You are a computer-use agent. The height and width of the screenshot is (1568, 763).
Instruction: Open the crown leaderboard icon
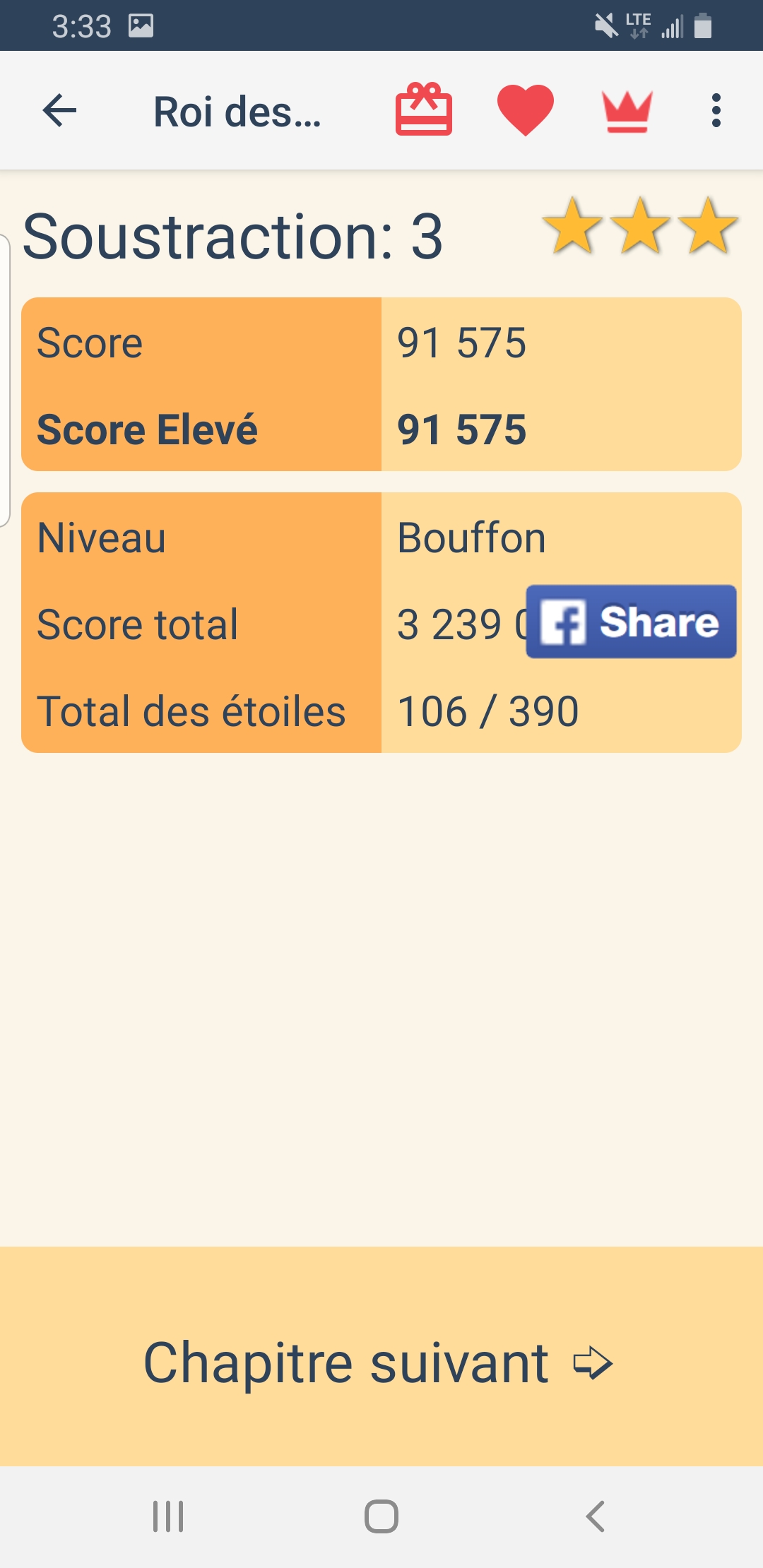click(x=627, y=111)
